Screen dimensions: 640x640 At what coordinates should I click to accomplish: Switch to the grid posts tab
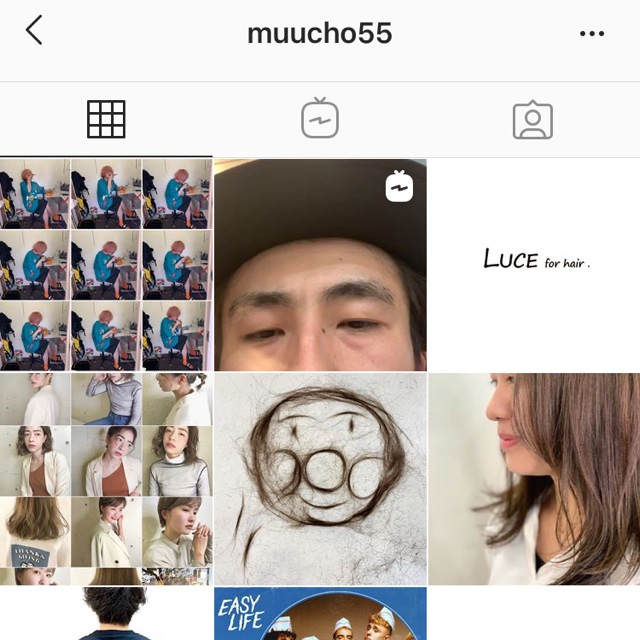(x=106, y=120)
